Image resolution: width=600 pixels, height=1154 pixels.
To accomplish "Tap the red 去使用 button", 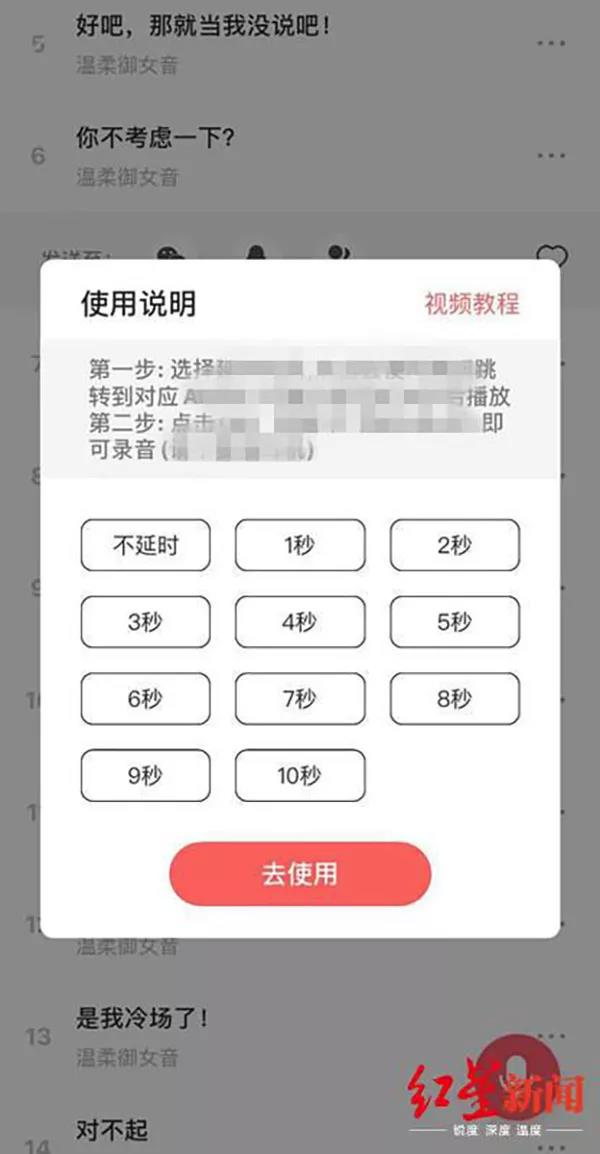I will pos(300,874).
